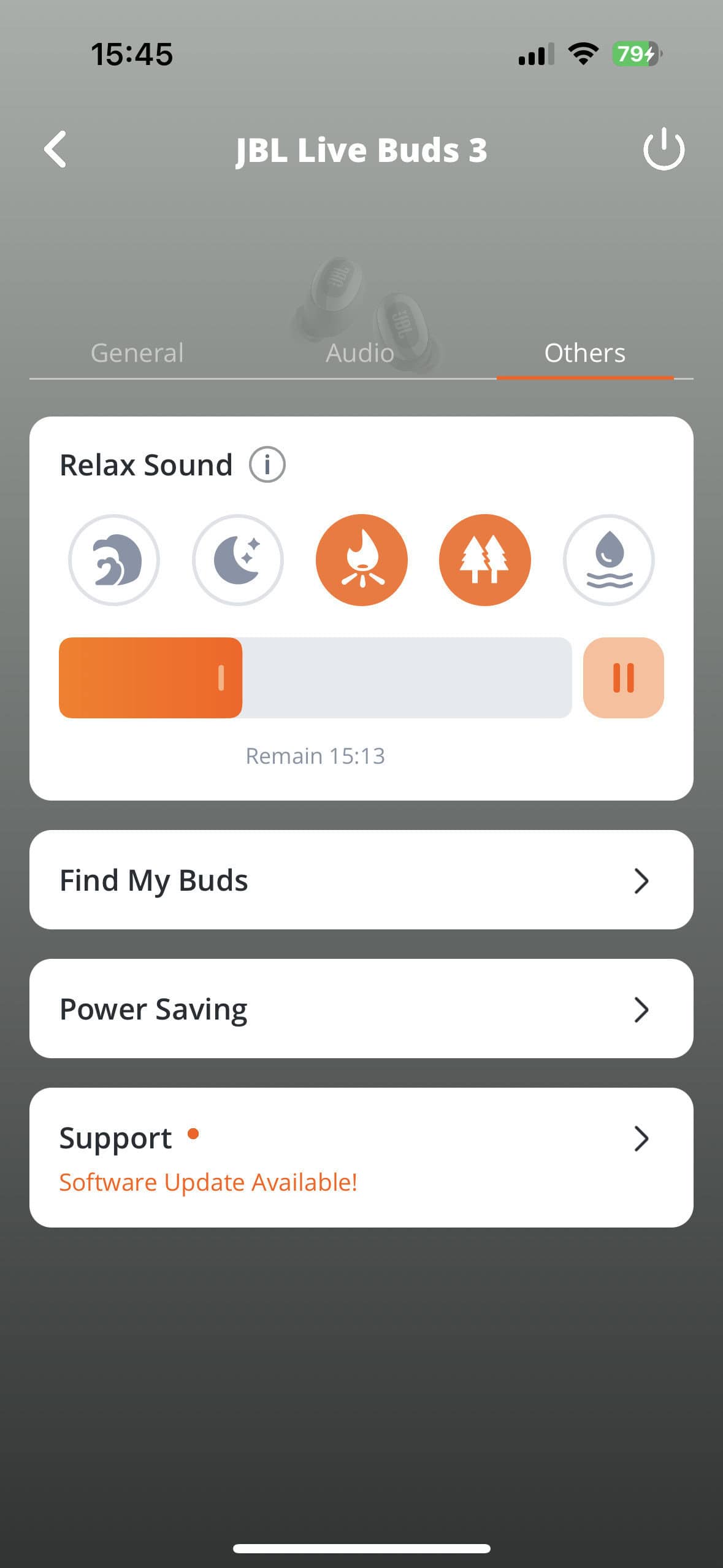Switch to the General tab
Screen dimensions: 723x1568
(x=137, y=353)
